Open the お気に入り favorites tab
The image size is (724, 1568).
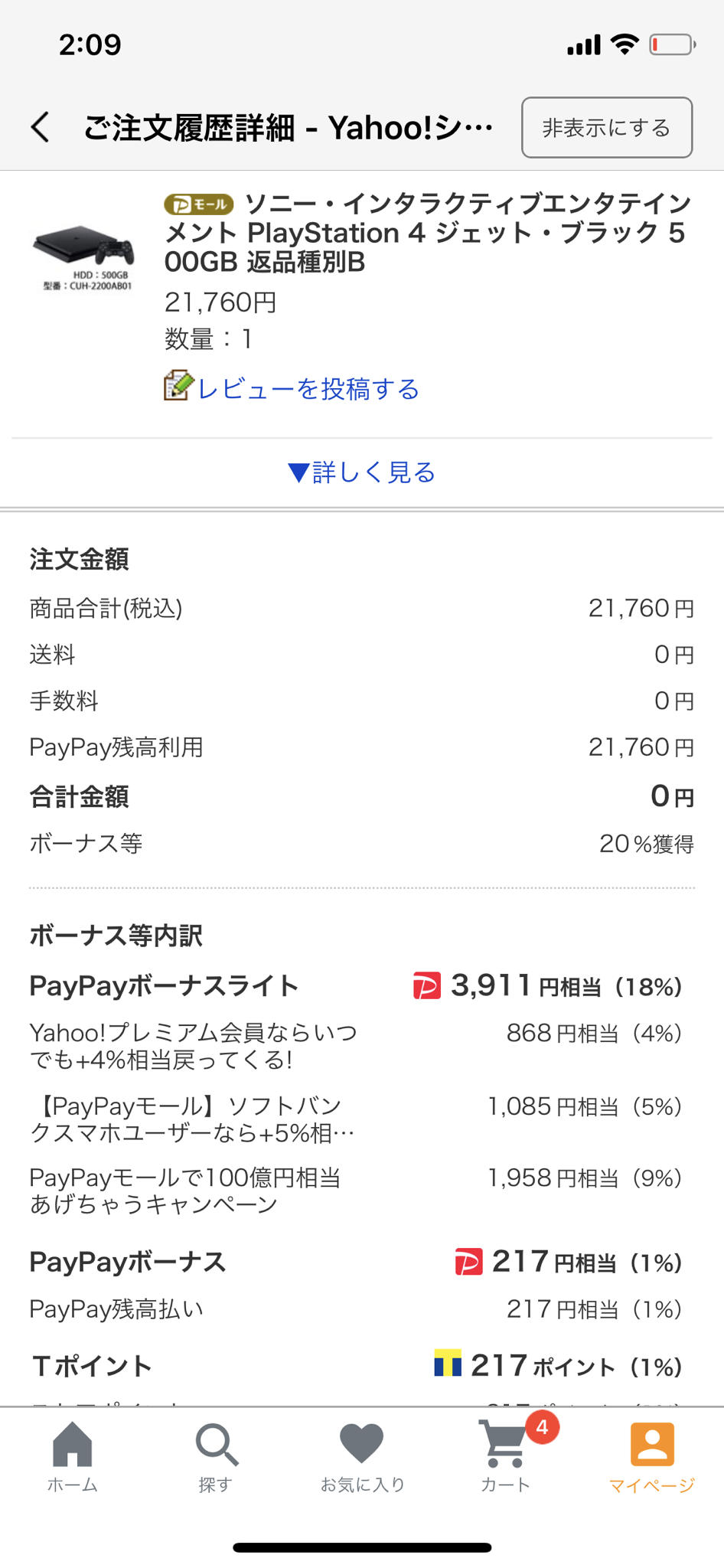point(362,1457)
